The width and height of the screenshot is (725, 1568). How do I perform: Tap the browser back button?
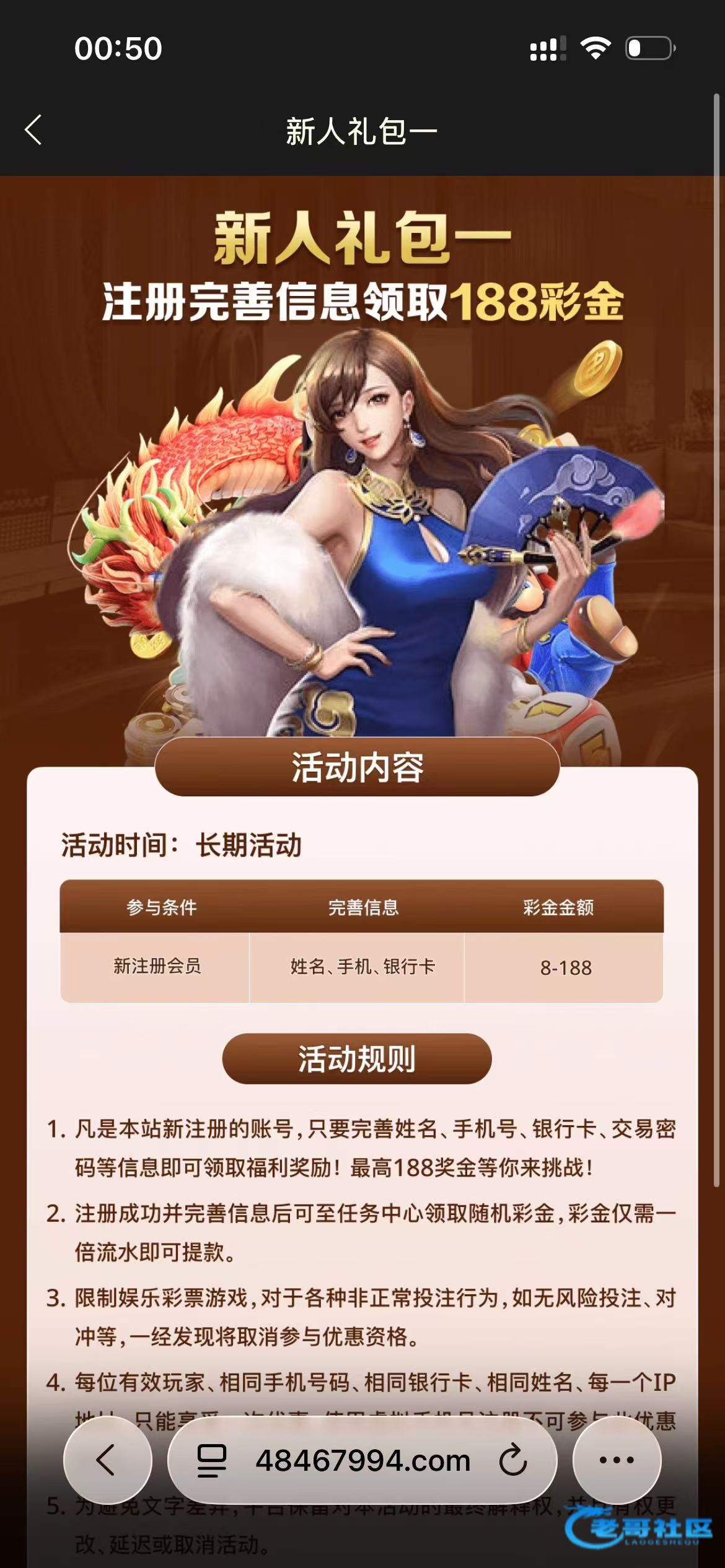(107, 1460)
